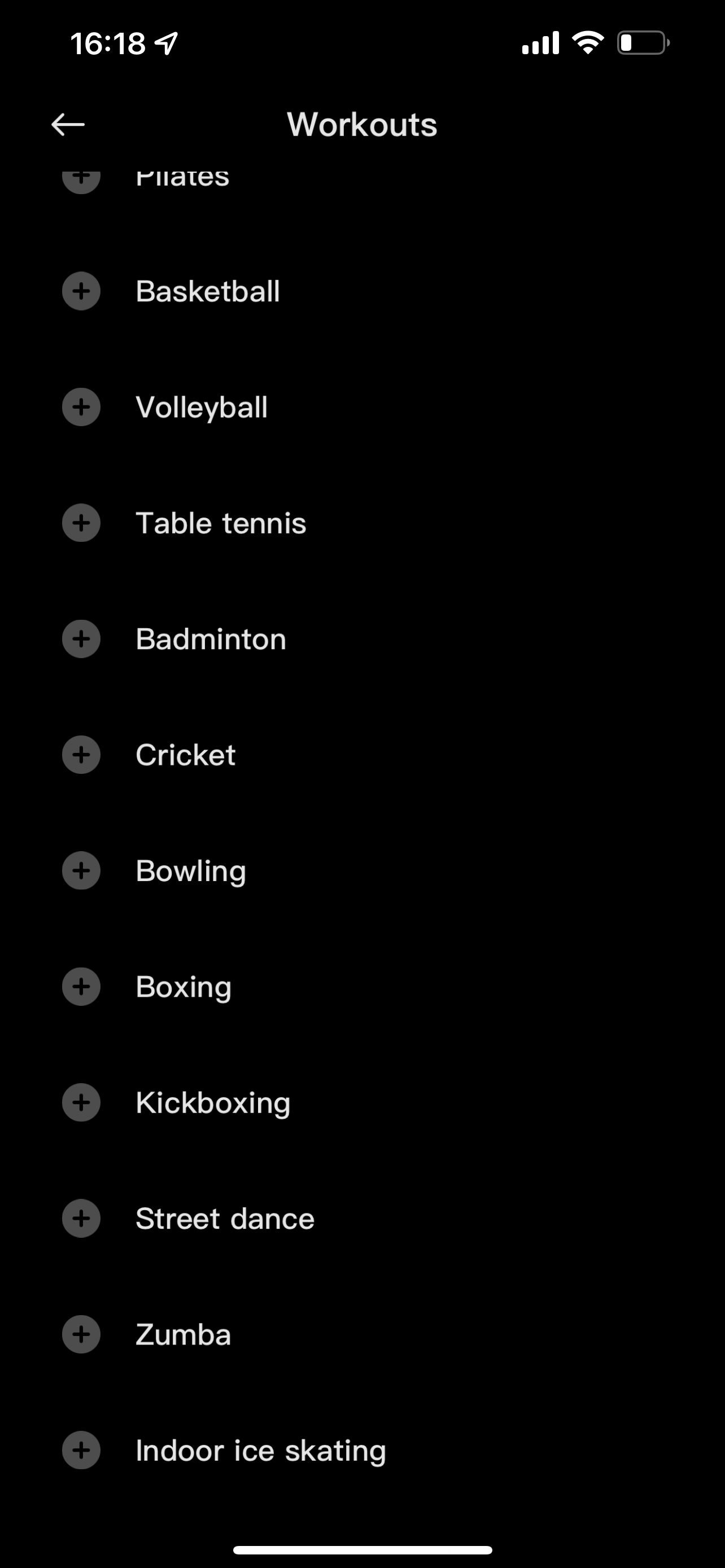The width and height of the screenshot is (725, 1568).
Task: Tap the plus next to Table tennis
Action: click(x=81, y=523)
